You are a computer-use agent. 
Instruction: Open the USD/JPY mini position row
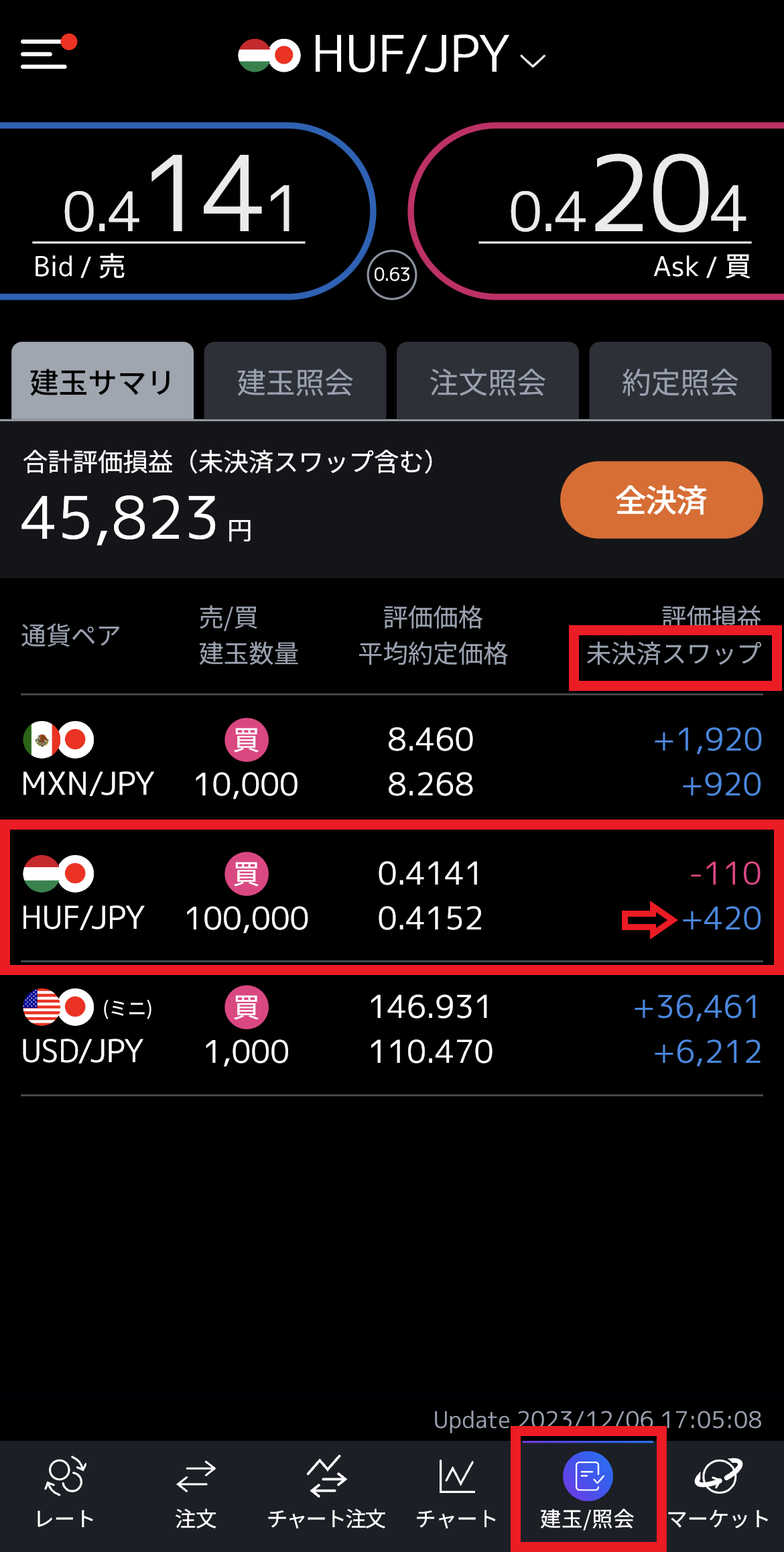(391, 1029)
